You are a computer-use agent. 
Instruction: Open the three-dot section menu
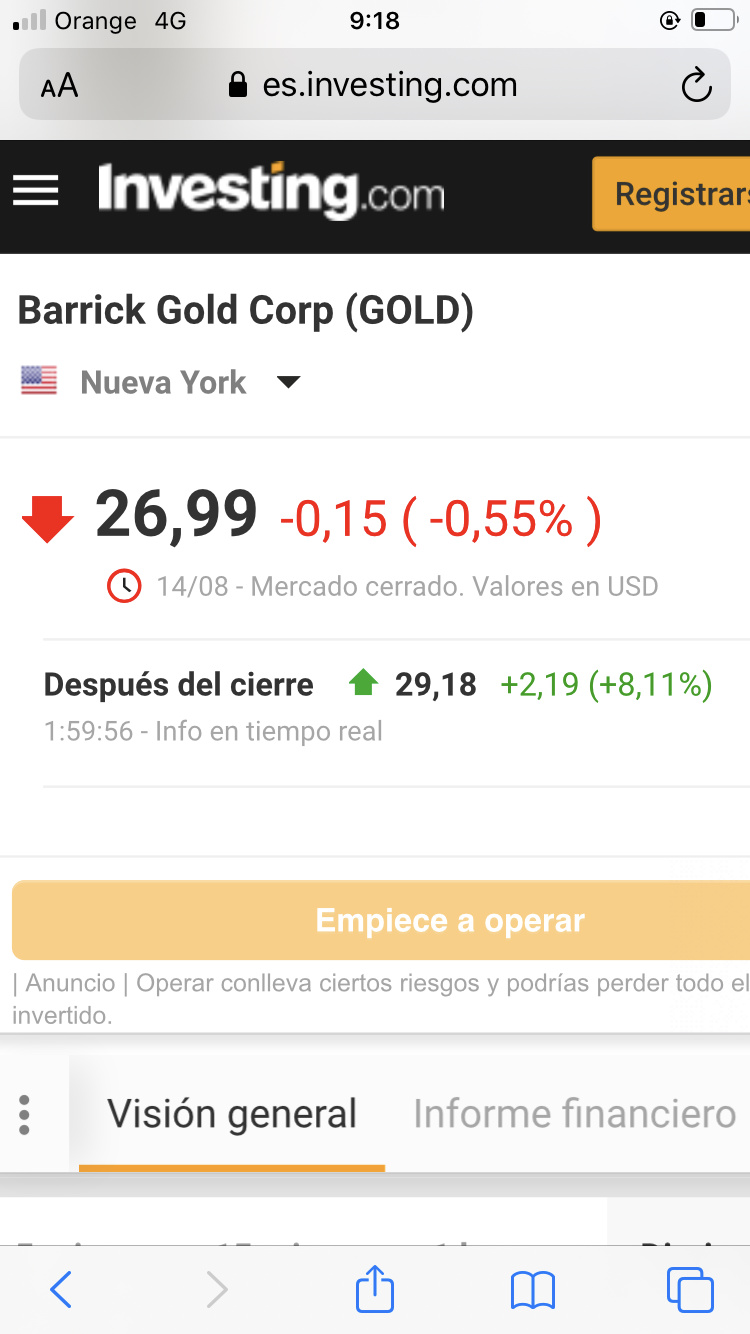[25, 1114]
